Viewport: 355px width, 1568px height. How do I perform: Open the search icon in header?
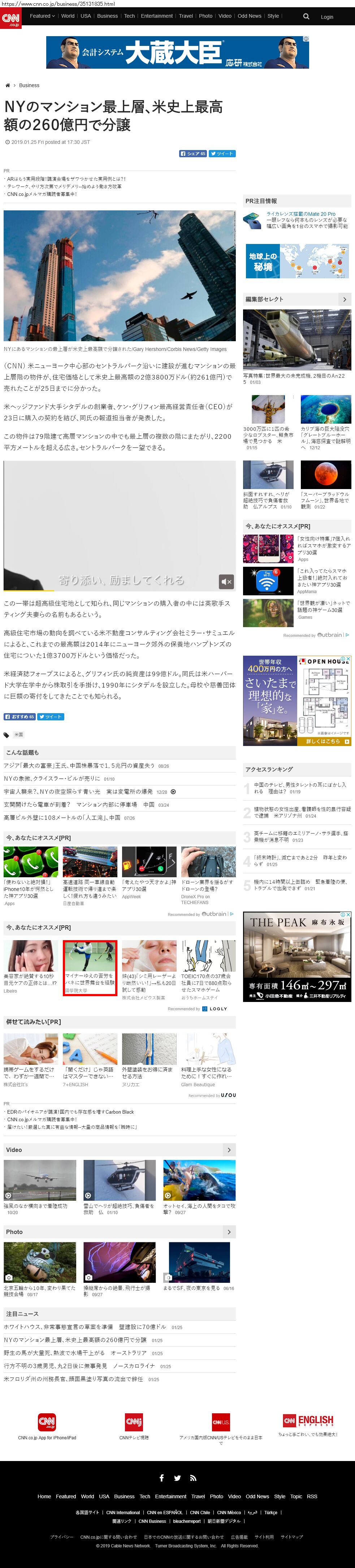point(306,16)
